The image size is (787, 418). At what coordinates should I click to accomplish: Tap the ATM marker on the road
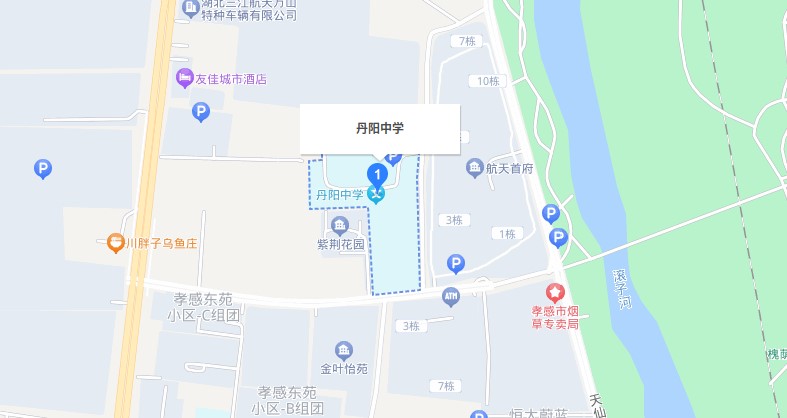[450, 295]
